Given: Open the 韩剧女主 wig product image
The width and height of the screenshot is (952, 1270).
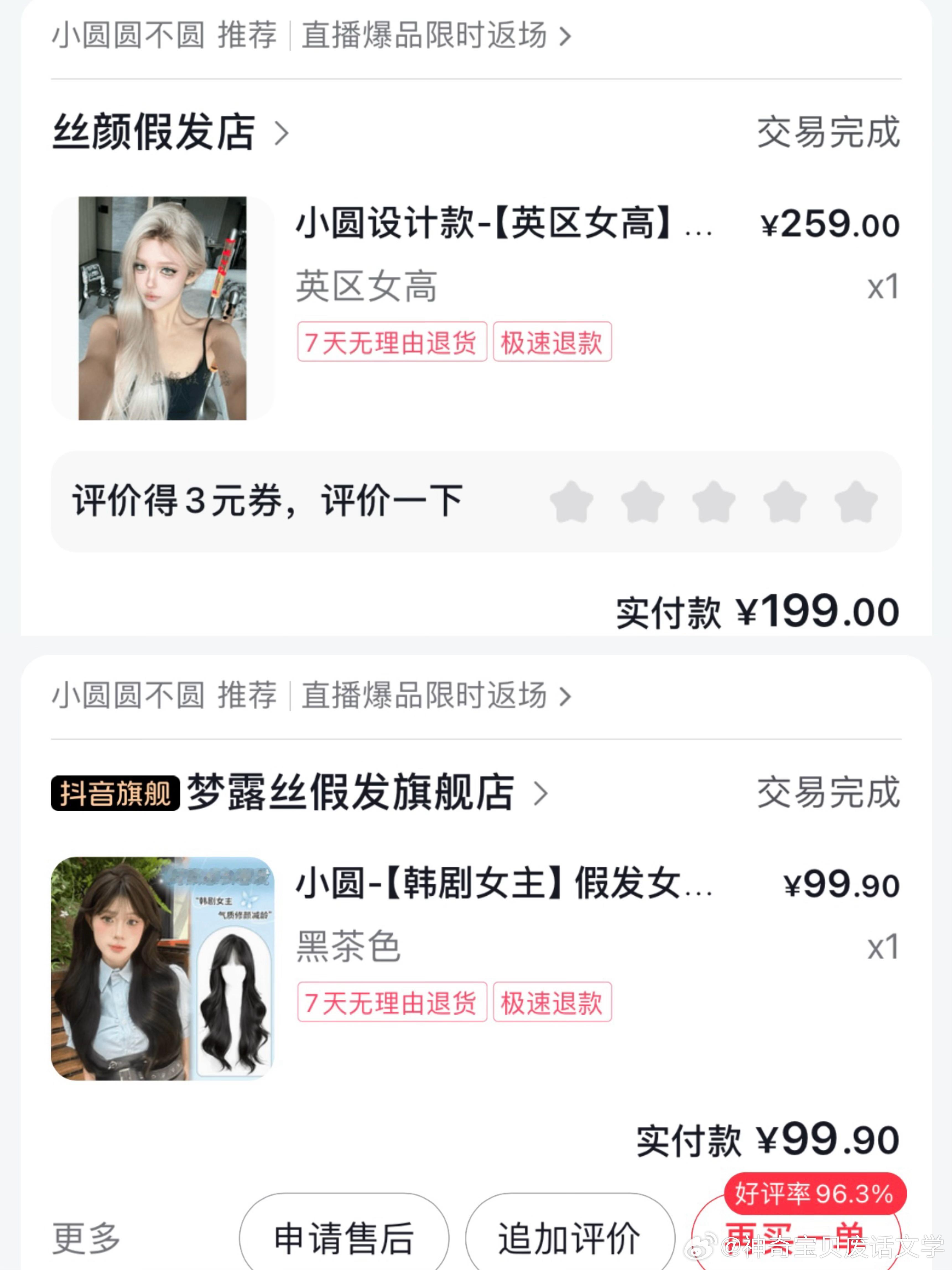Looking at the screenshot, I should tap(162, 968).
